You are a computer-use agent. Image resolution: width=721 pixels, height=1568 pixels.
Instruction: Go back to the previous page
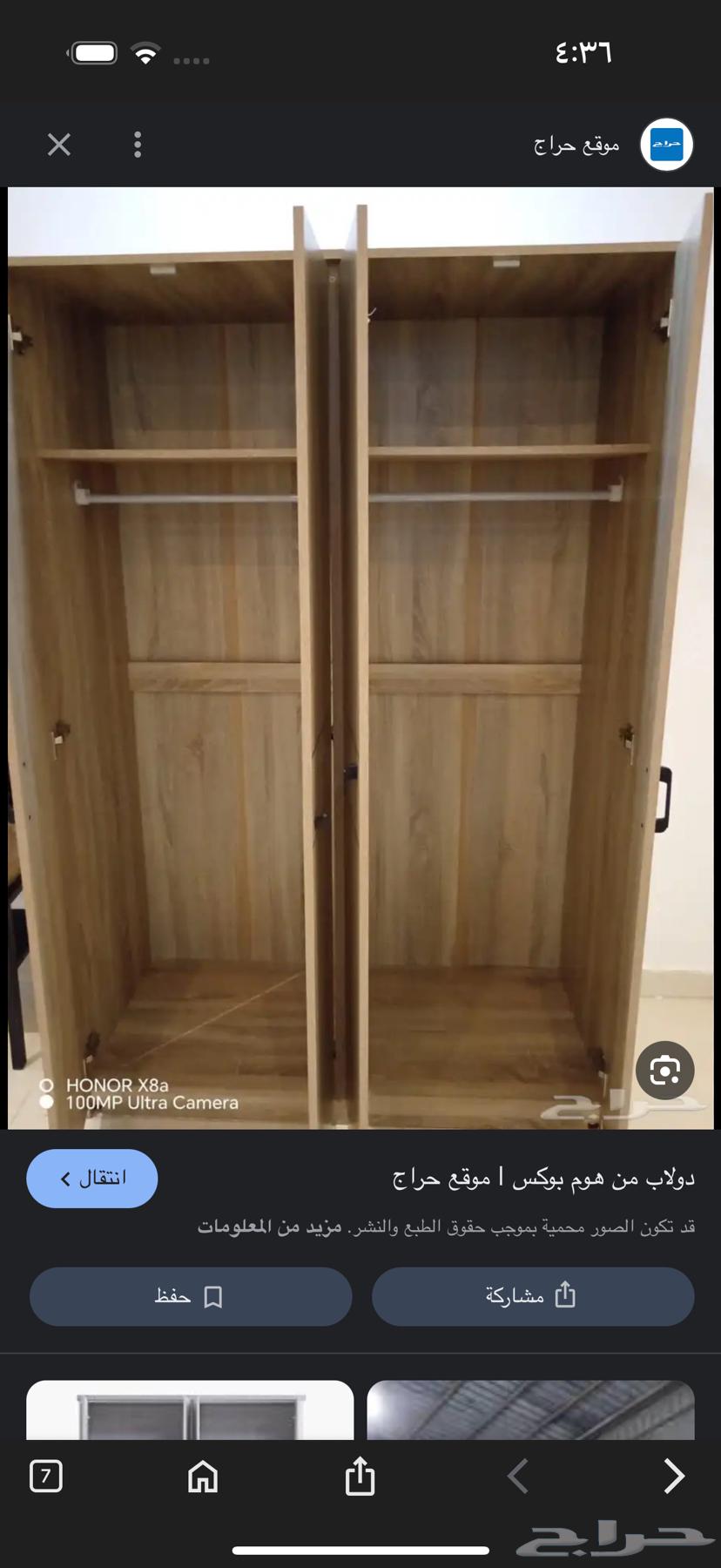[x=518, y=1477]
